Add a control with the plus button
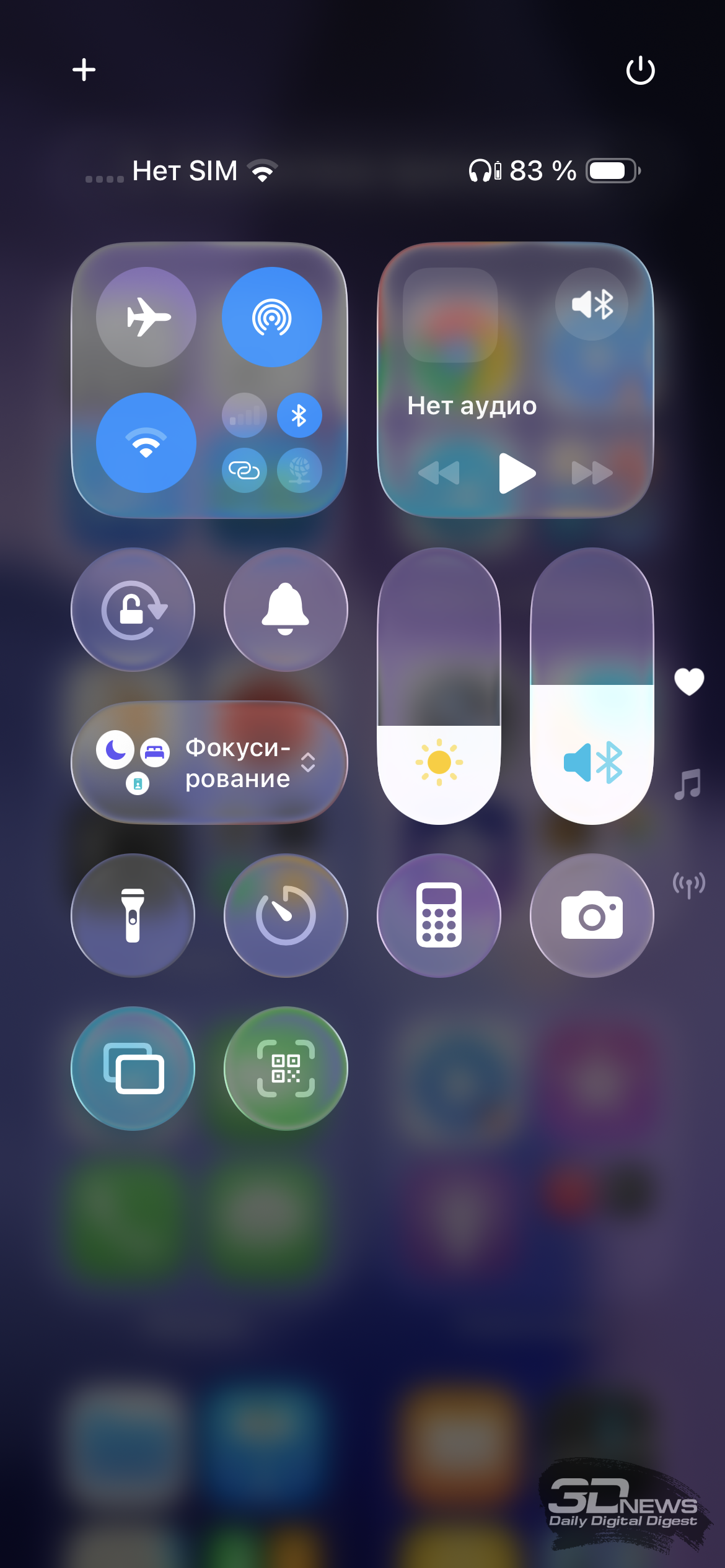The width and height of the screenshot is (725, 1568). pyautogui.click(x=84, y=69)
